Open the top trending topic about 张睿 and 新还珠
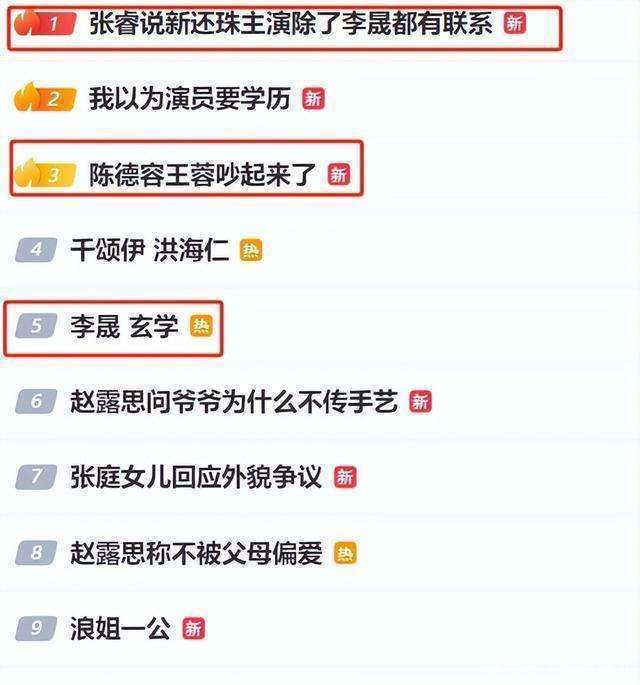Screen dimensions: 640x685 click(290, 23)
